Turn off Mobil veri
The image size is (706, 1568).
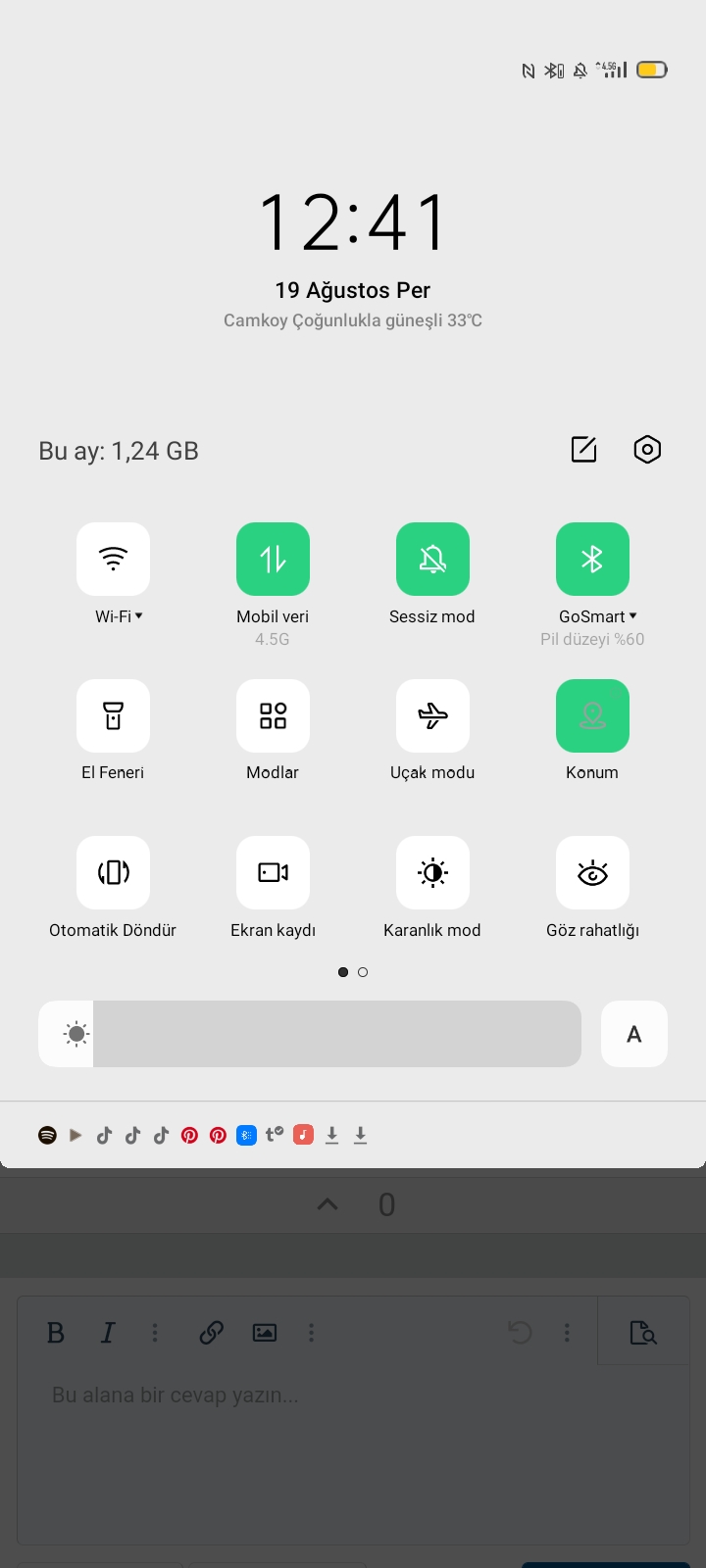pos(273,559)
